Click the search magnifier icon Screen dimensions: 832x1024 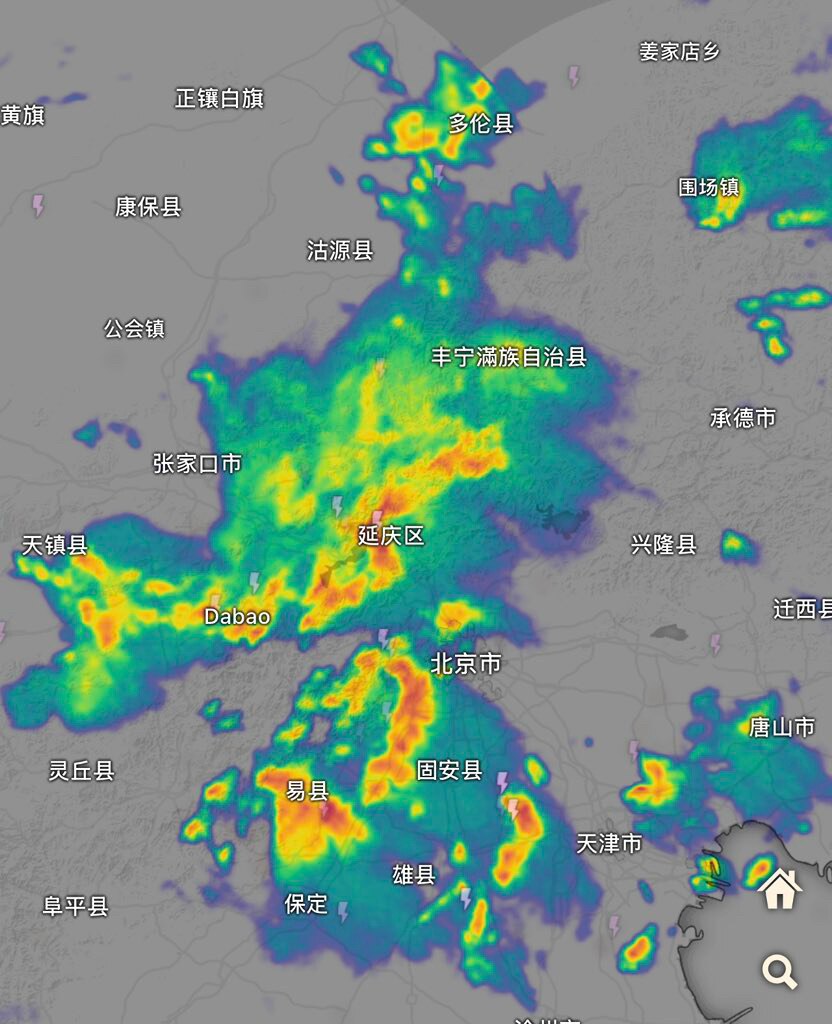[779, 970]
